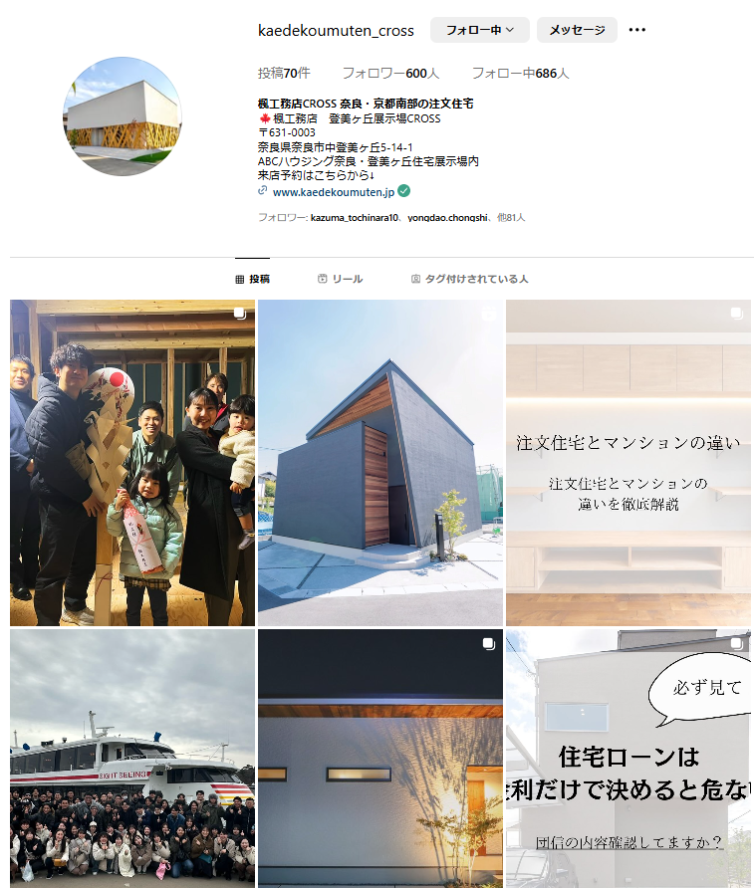The width and height of the screenshot is (754, 888).
Task: Switch to the タグ付けされている人 tab
Action: point(469,279)
